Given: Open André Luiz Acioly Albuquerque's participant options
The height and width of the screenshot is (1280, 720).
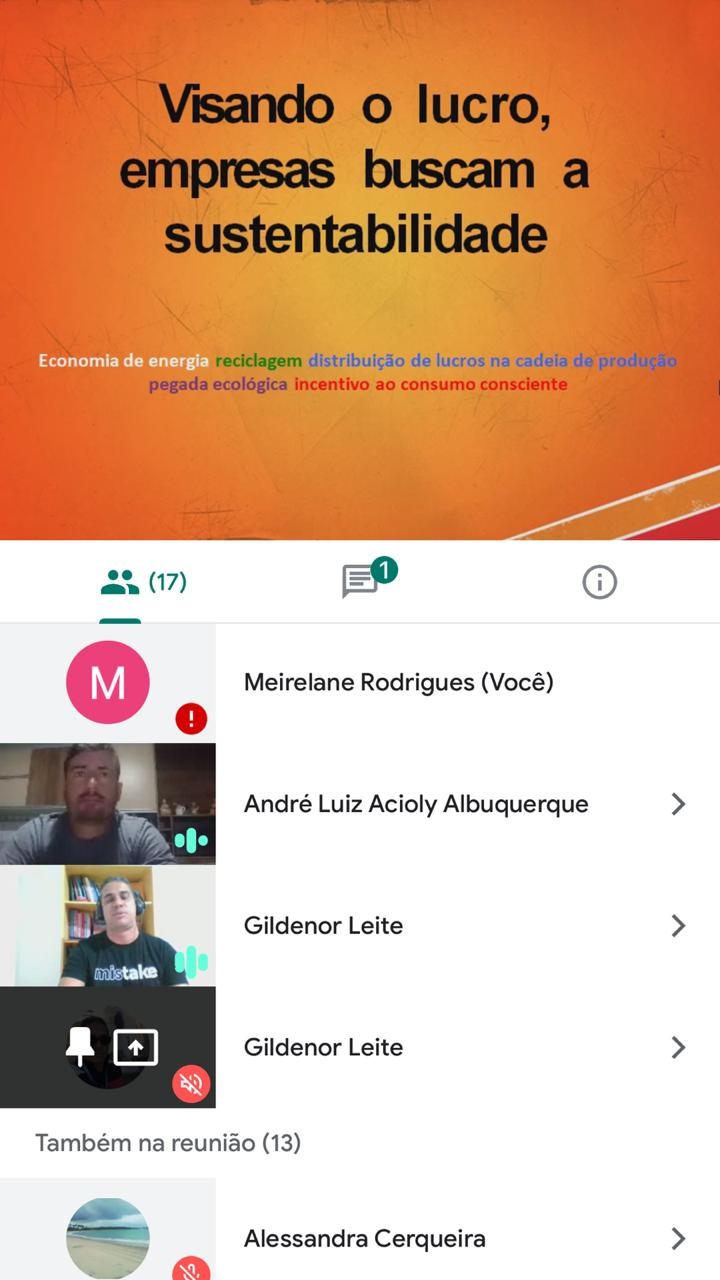Looking at the screenshot, I should click(678, 804).
